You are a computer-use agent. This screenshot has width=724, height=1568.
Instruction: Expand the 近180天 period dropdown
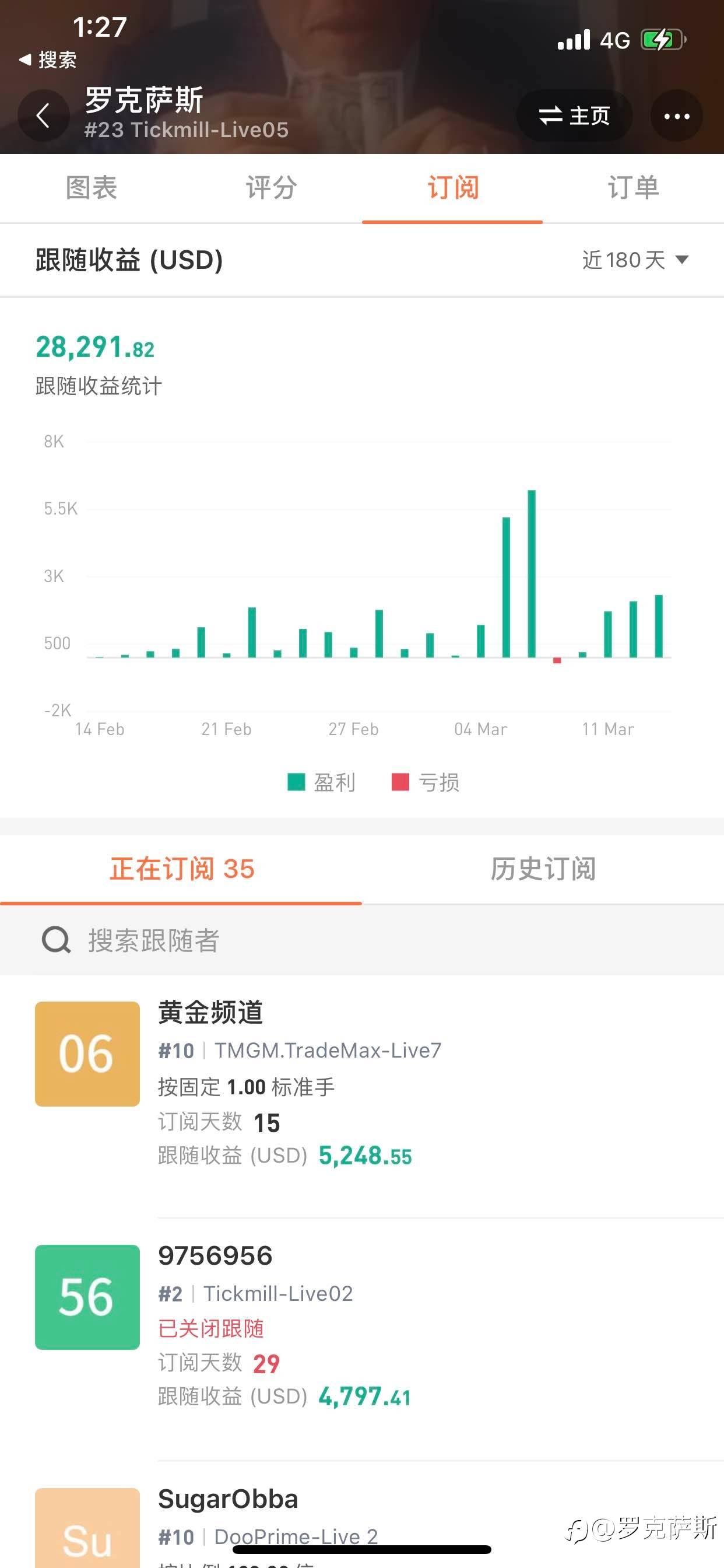pyautogui.click(x=635, y=260)
